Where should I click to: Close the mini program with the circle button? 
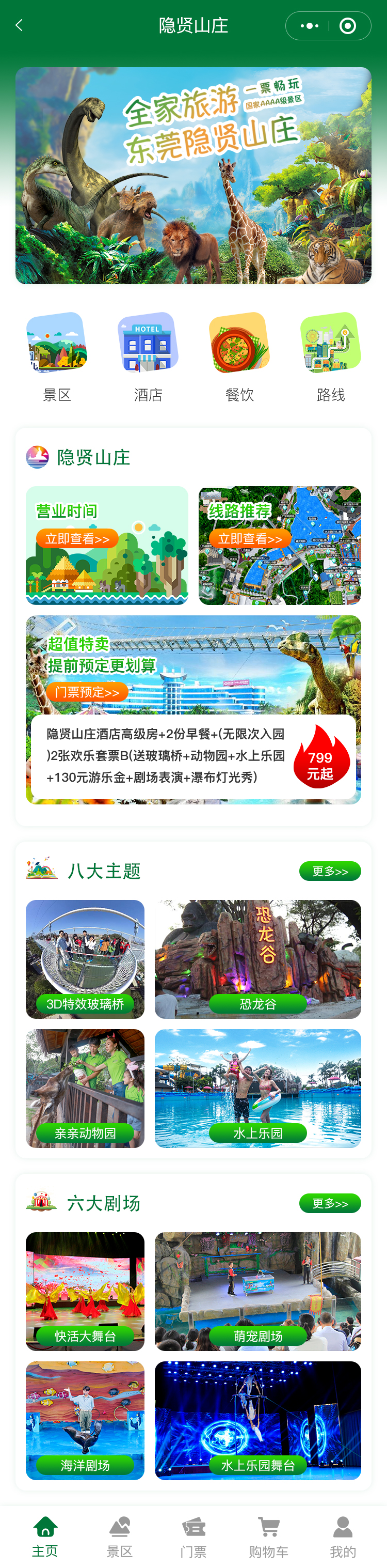[x=347, y=25]
